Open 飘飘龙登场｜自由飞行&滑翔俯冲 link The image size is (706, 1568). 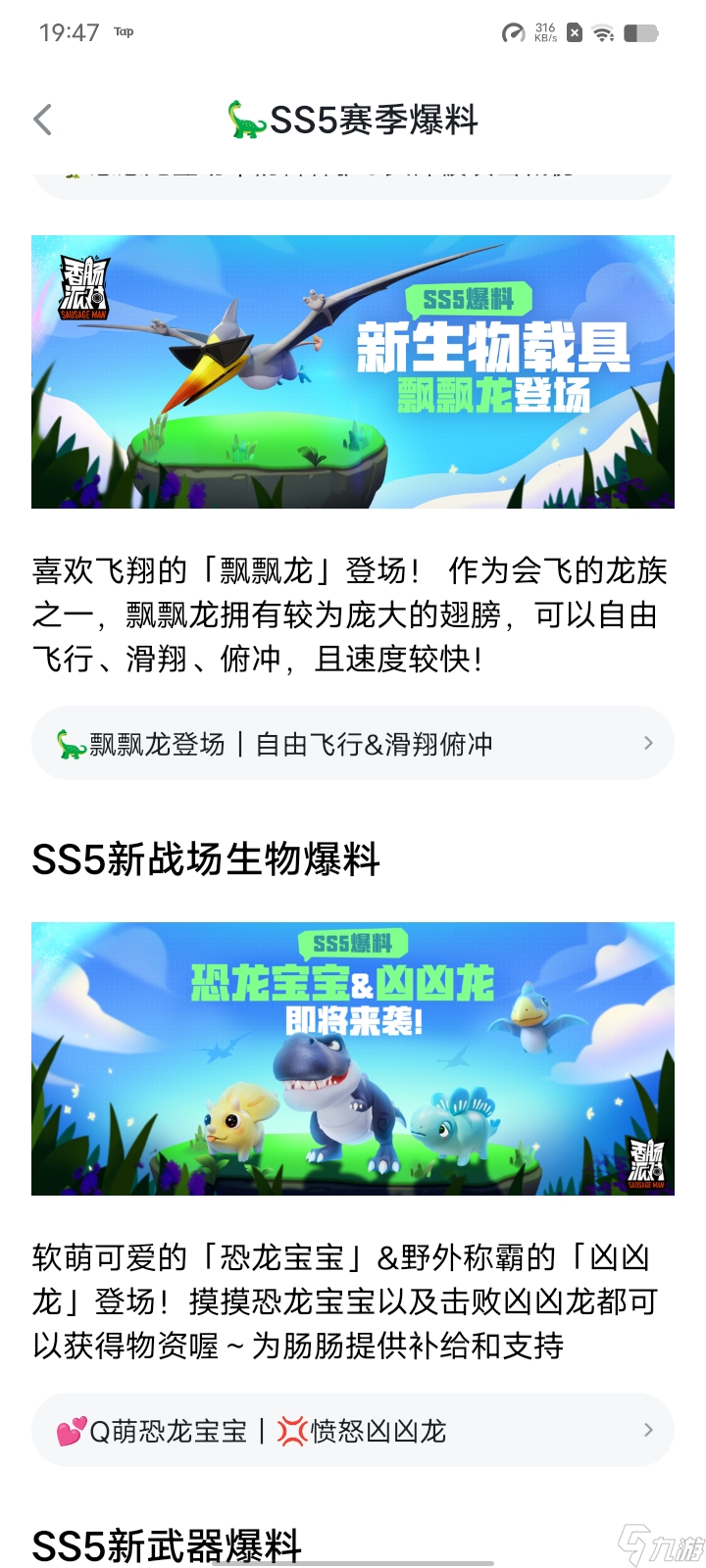pos(353,744)
